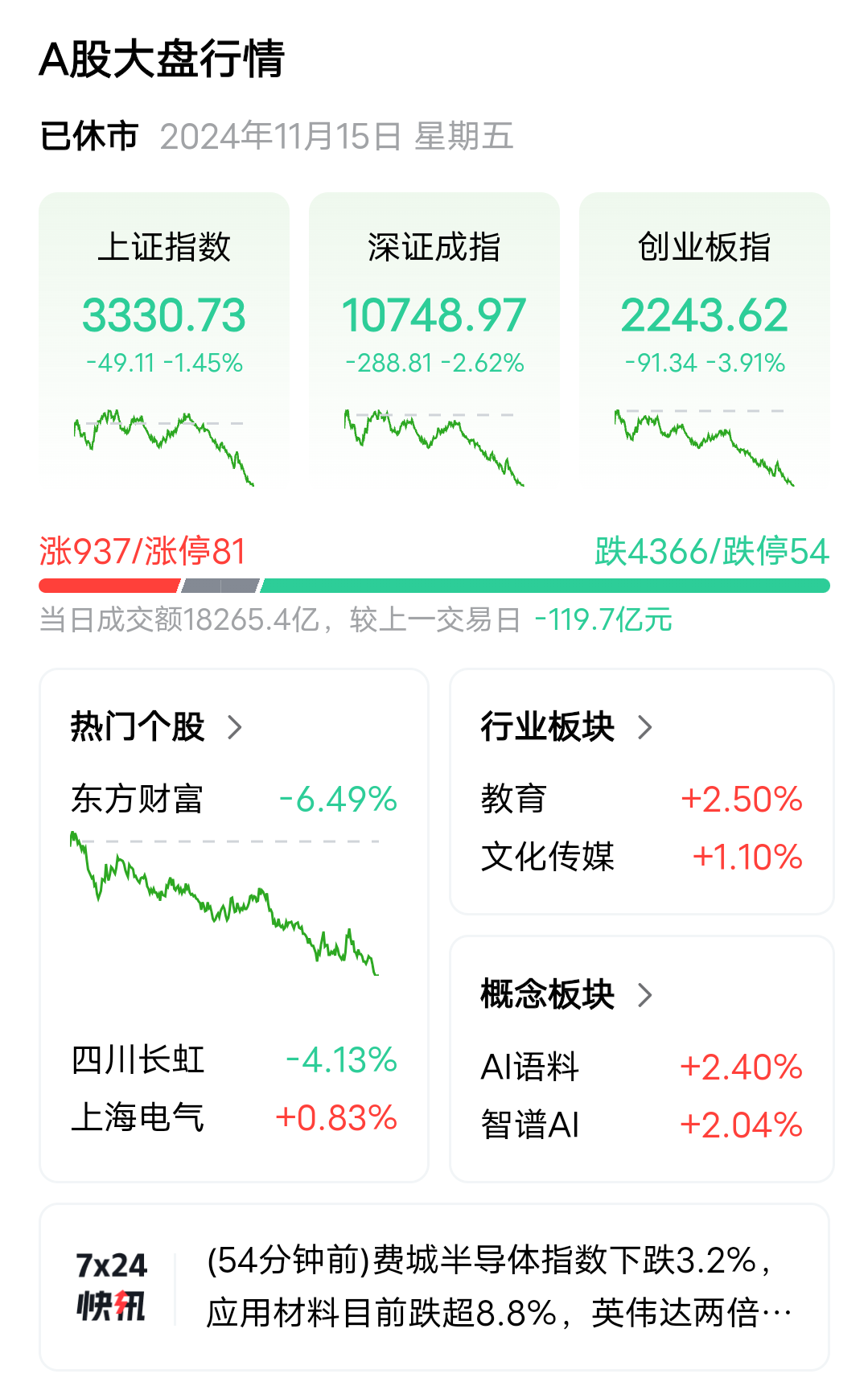
Task: View 四川长虹 stock details
Action: pos(233,1060)
